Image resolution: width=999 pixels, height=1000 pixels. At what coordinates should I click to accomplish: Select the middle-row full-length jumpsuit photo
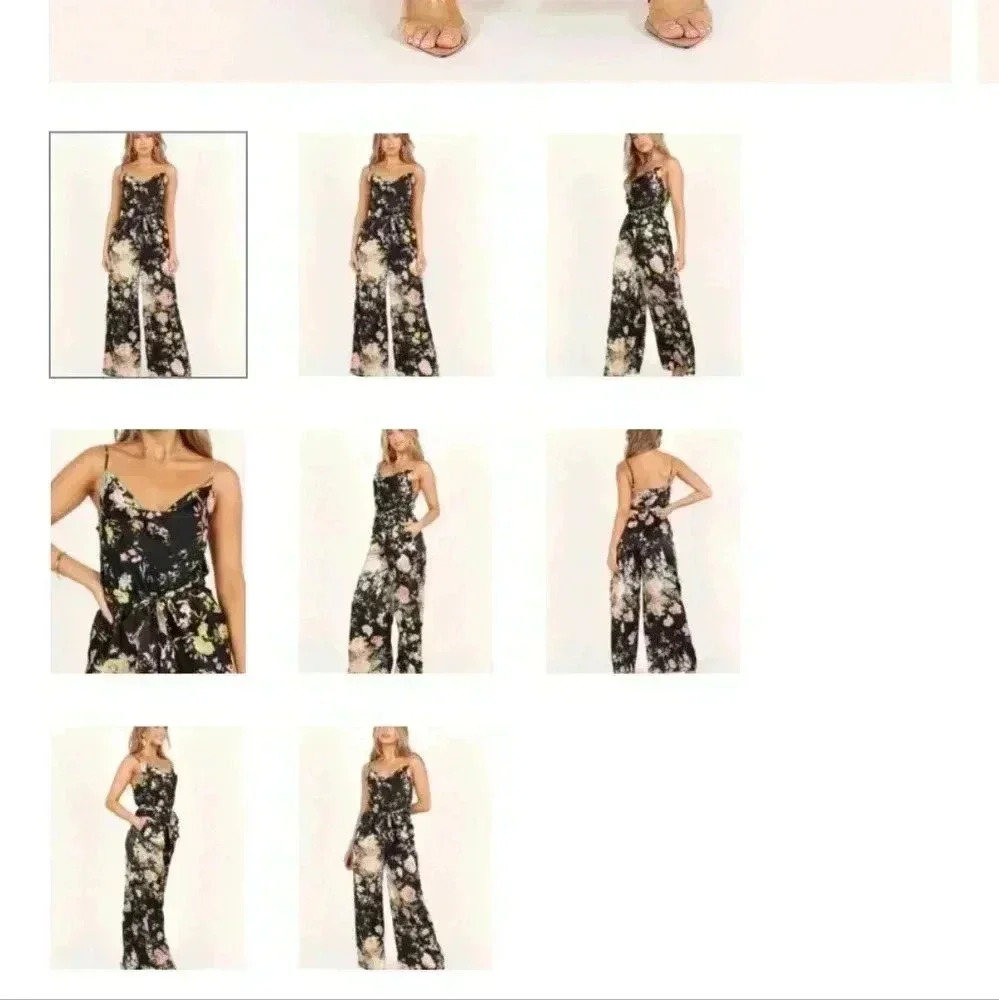coord(398,550)
